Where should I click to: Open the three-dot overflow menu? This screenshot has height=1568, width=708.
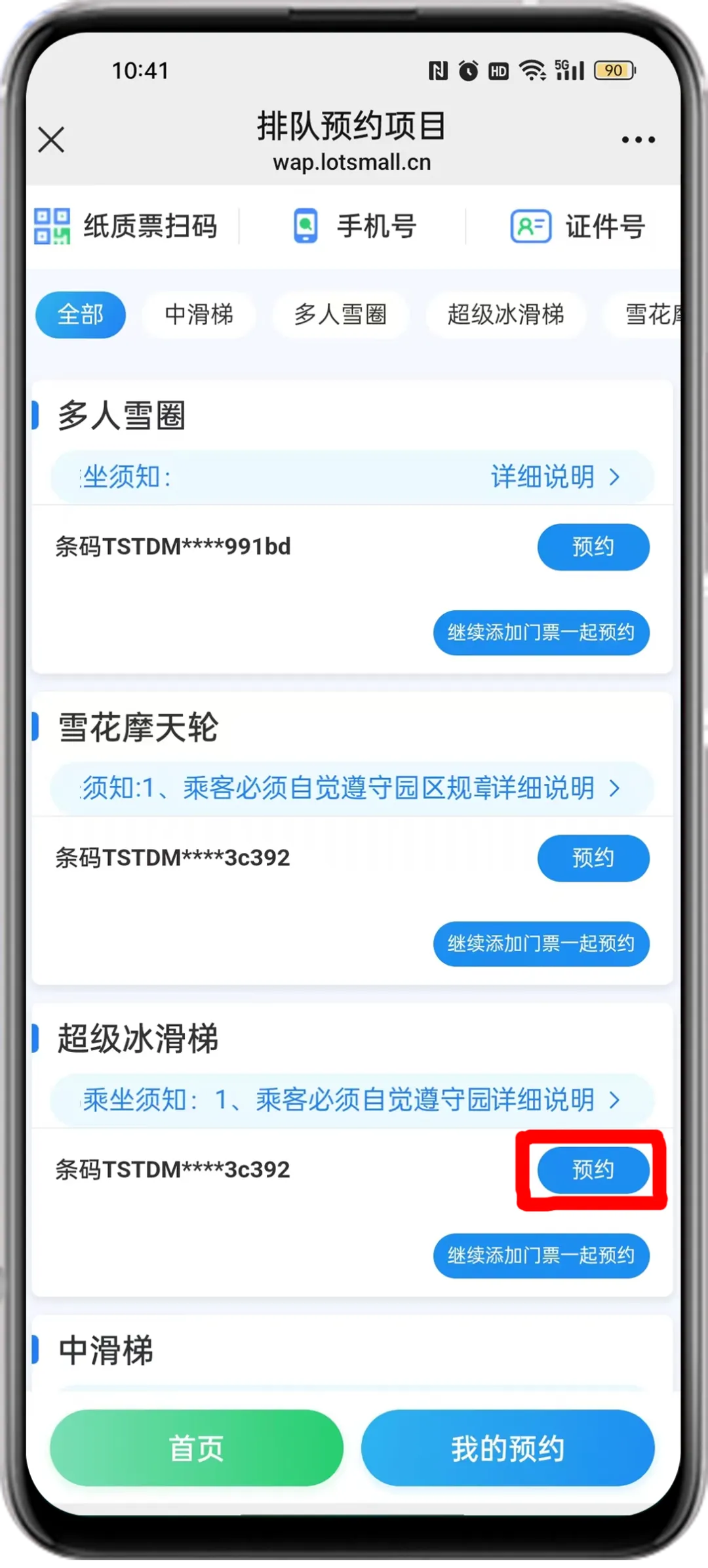point(638,140)
